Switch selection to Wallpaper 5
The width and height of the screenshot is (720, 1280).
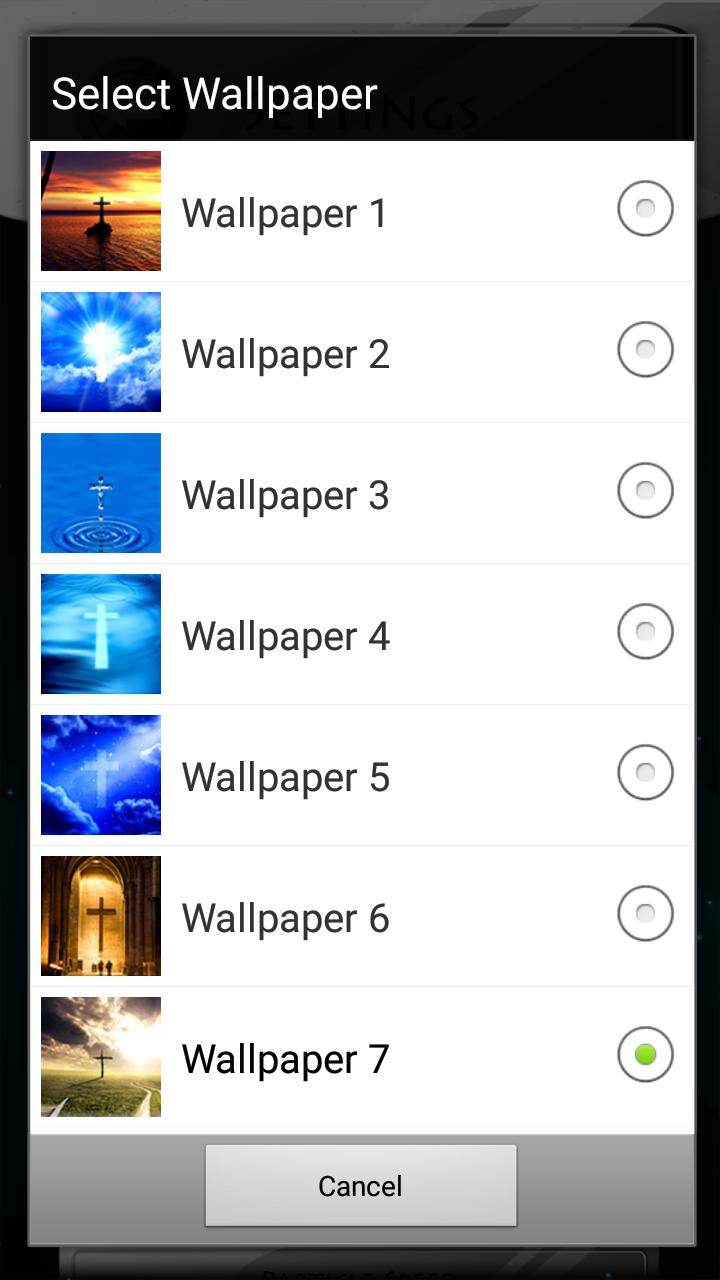pyautogui.click(x=645, y=773)
